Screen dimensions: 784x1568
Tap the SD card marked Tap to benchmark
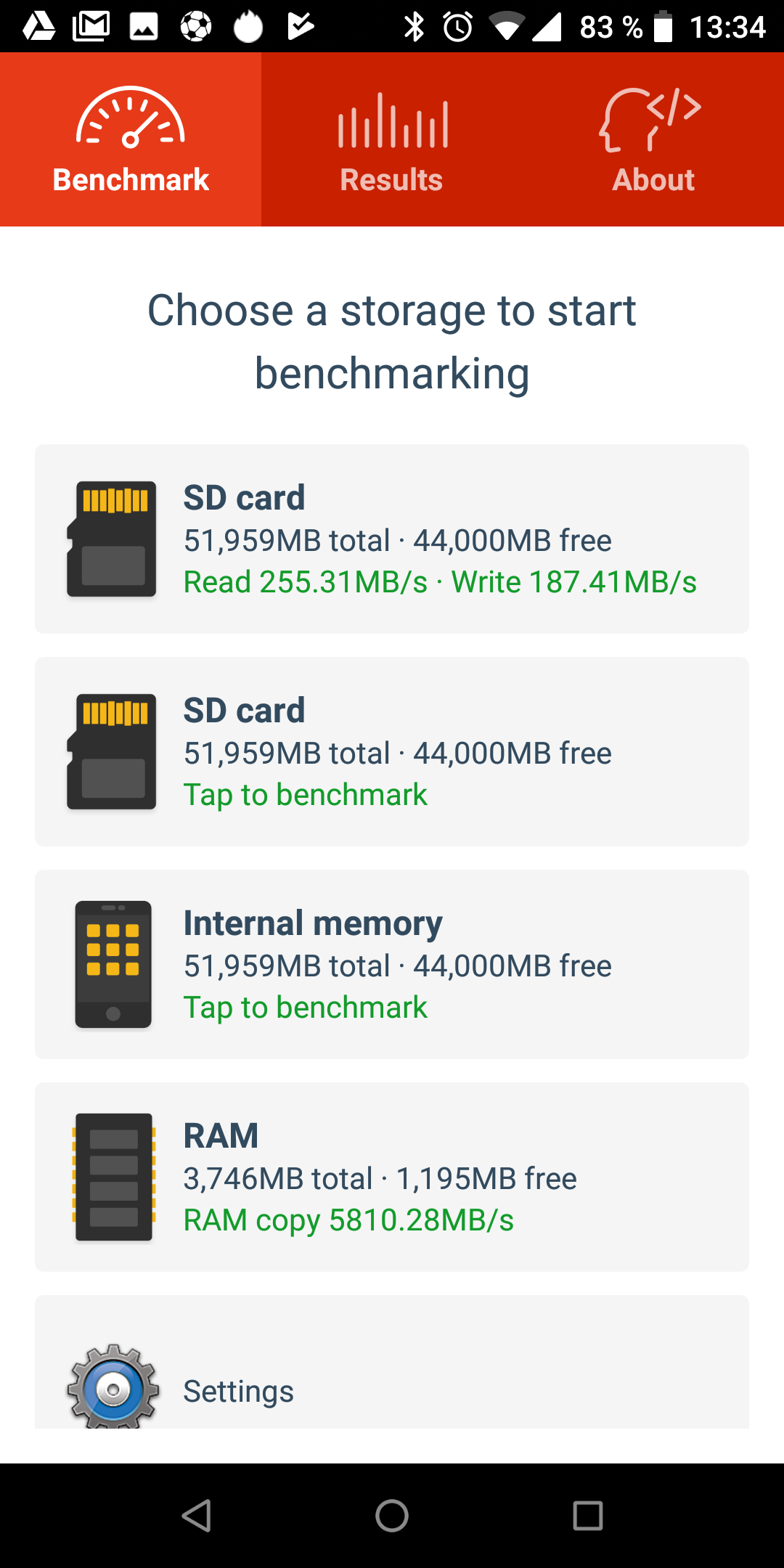coord(392,751)
